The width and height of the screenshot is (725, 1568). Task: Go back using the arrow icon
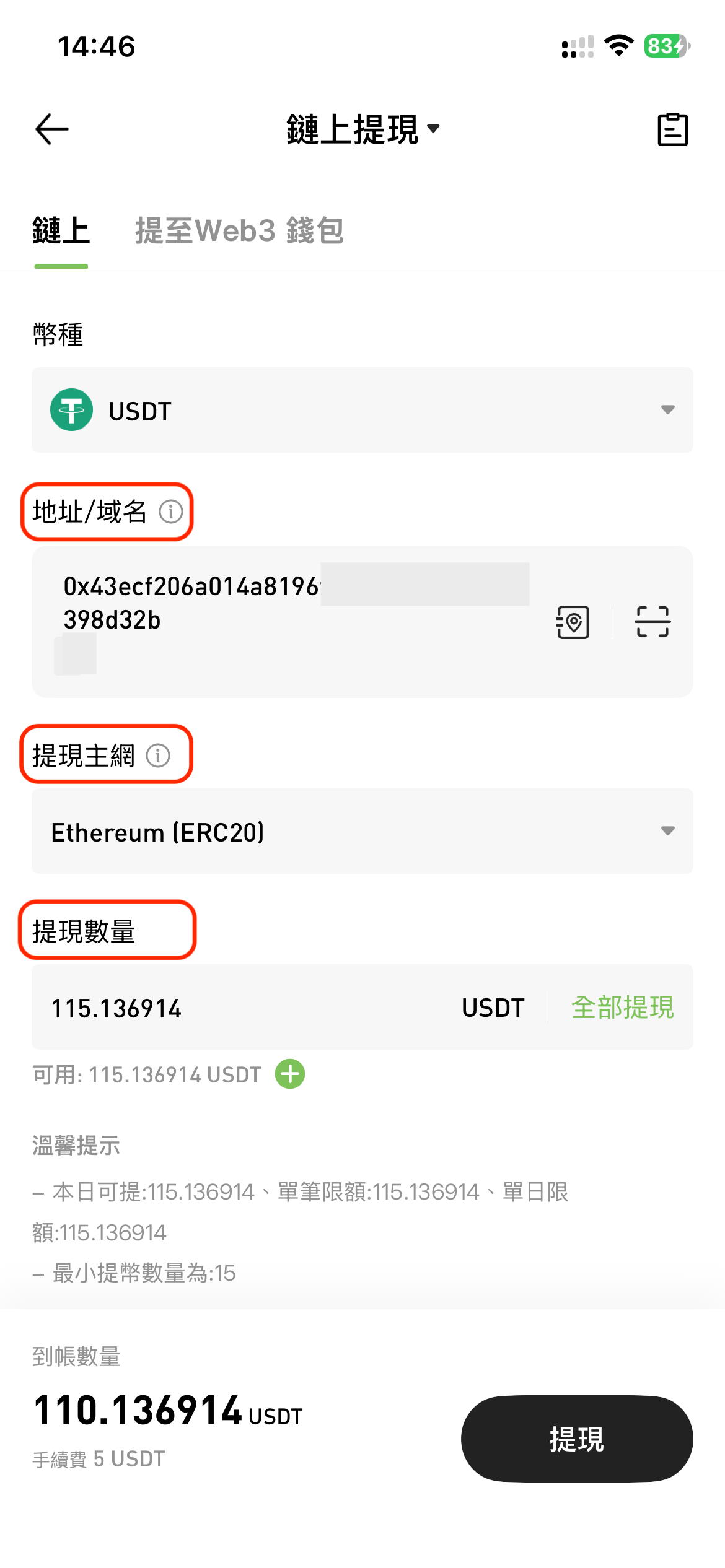(52, 129)
